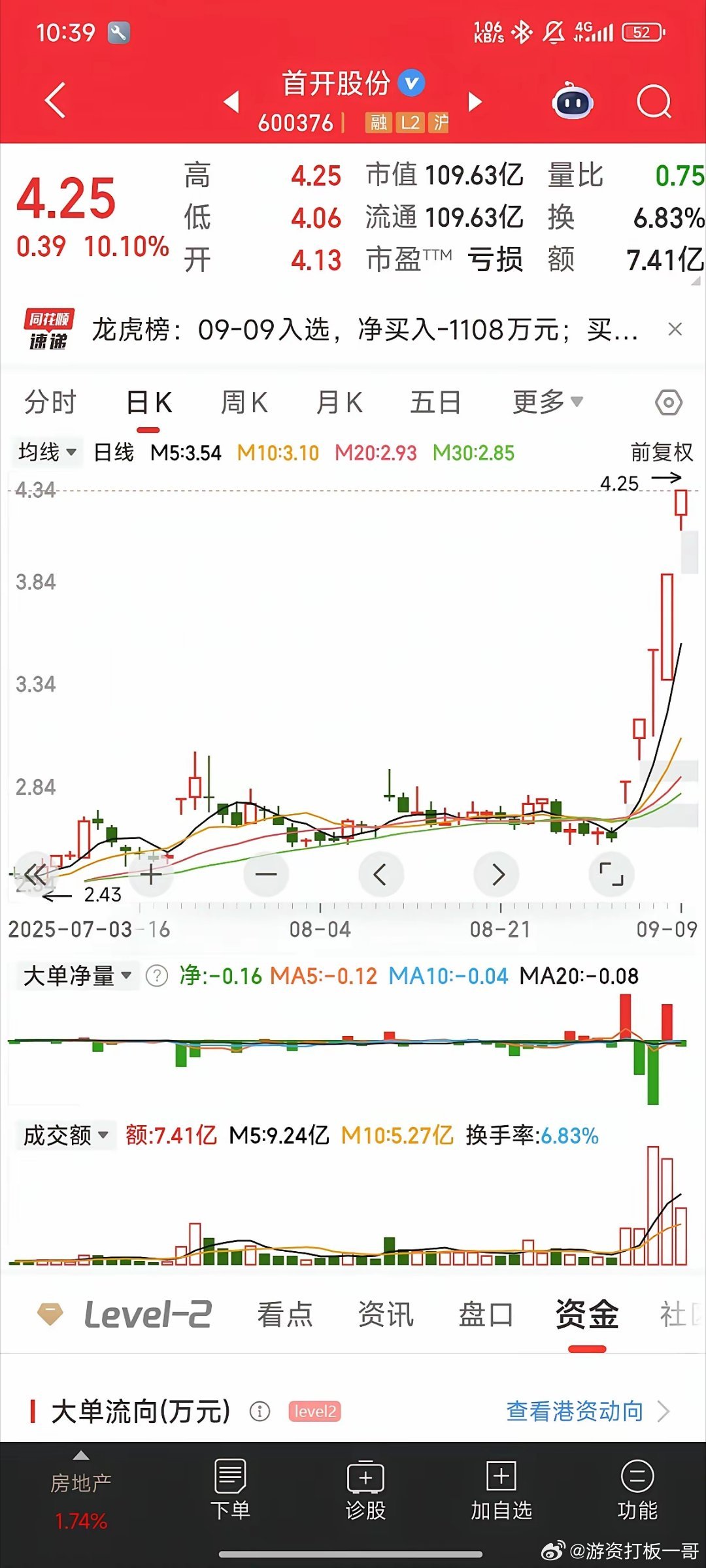
Task: Switch to the next stock arrow
Action: [475, 102]
